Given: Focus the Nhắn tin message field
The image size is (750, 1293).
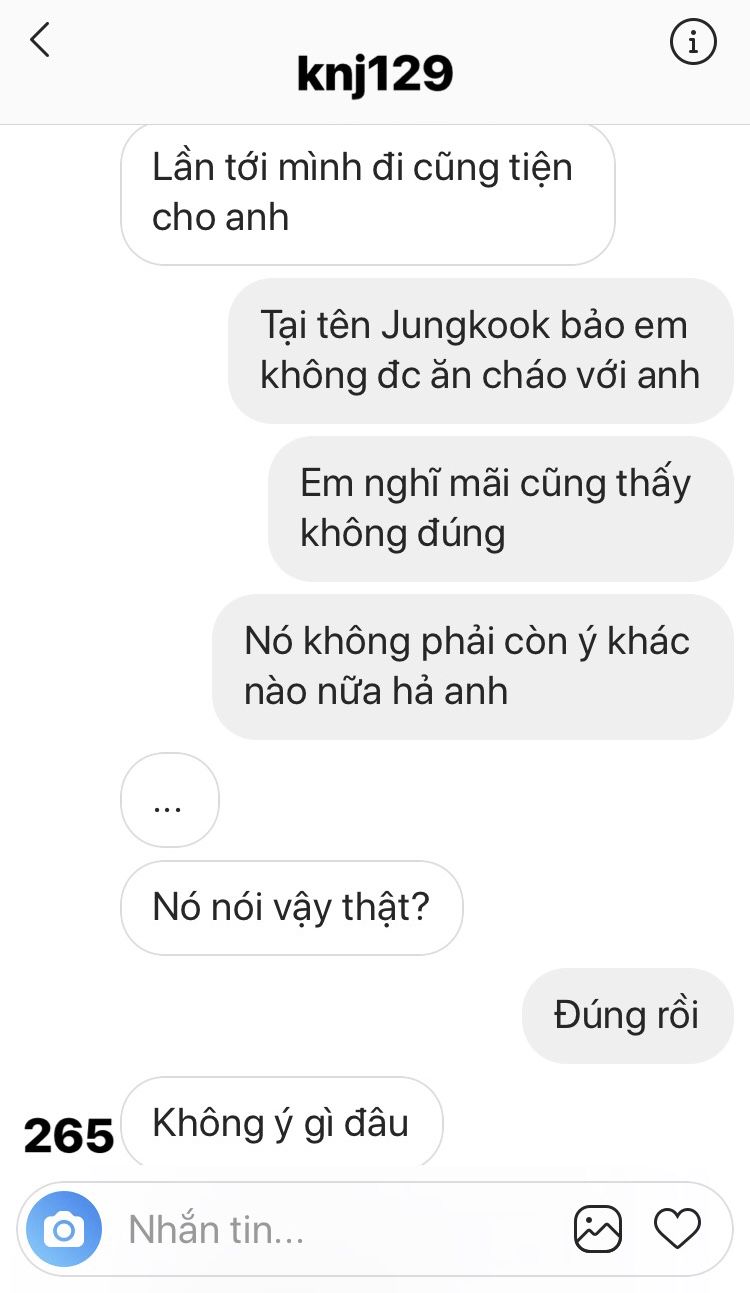Looking at the screenshot, I should point(330,1230).
